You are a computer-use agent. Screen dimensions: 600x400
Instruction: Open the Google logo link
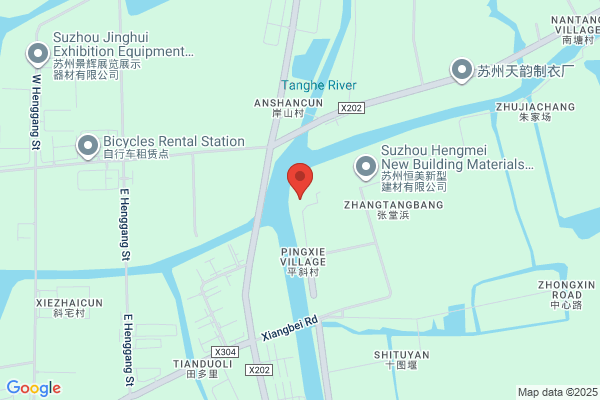(x=34, y=388)
